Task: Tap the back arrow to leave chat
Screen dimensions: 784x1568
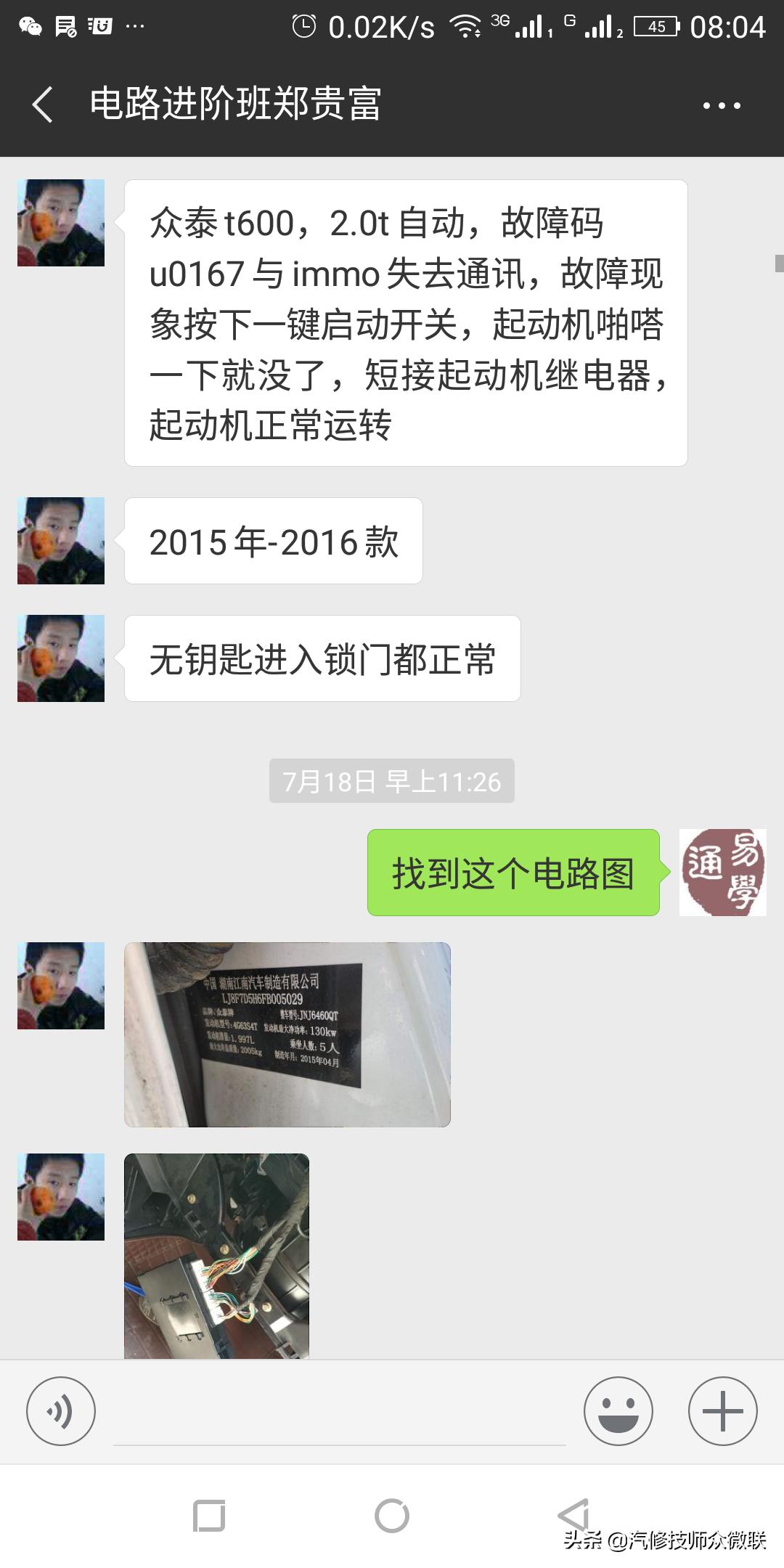Action: click(41, 104)
